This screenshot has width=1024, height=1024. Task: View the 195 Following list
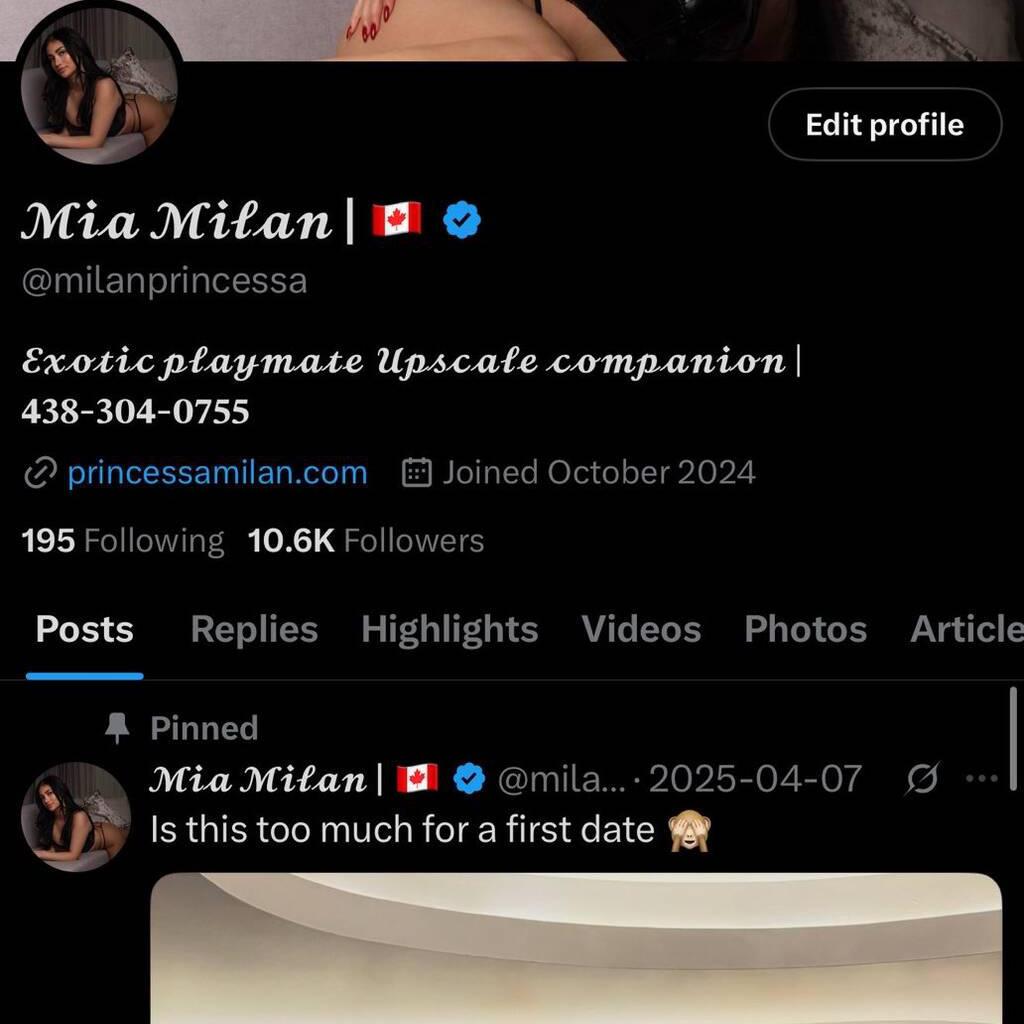122,541
